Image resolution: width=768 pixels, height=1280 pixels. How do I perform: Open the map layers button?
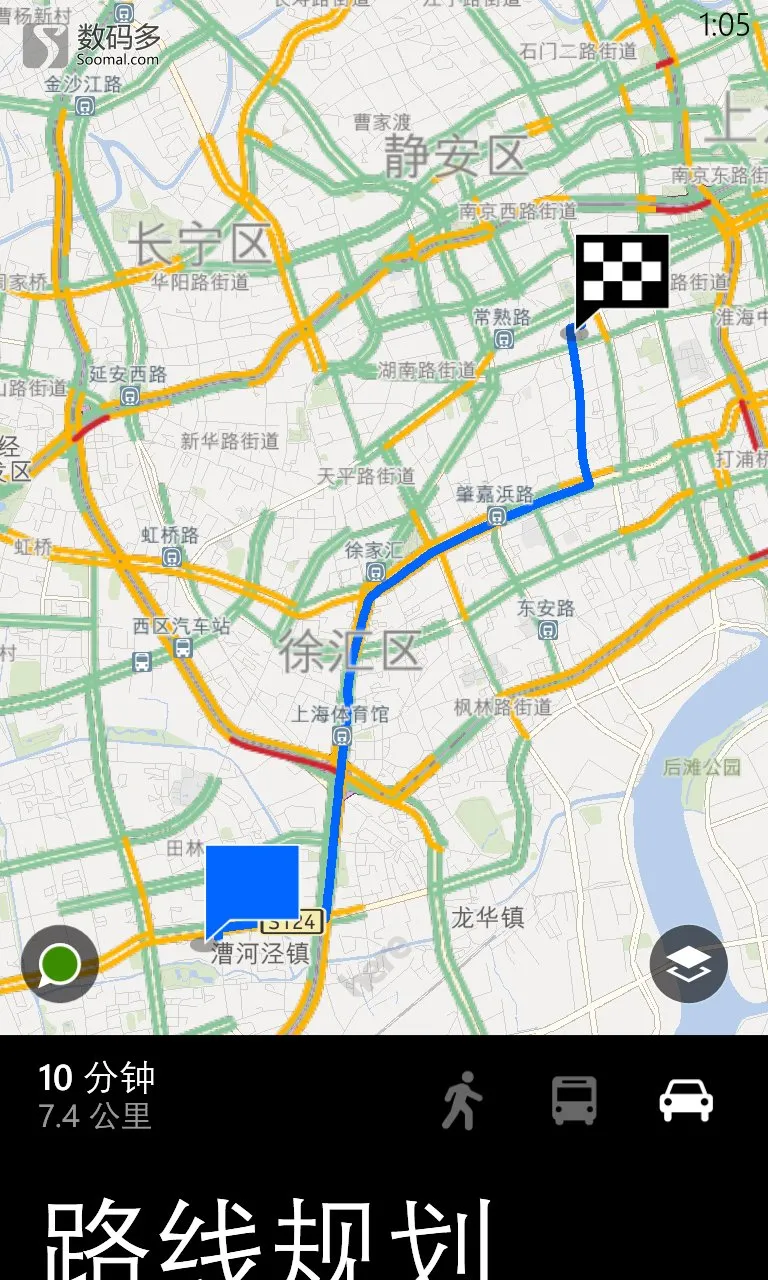click(688, 964)
